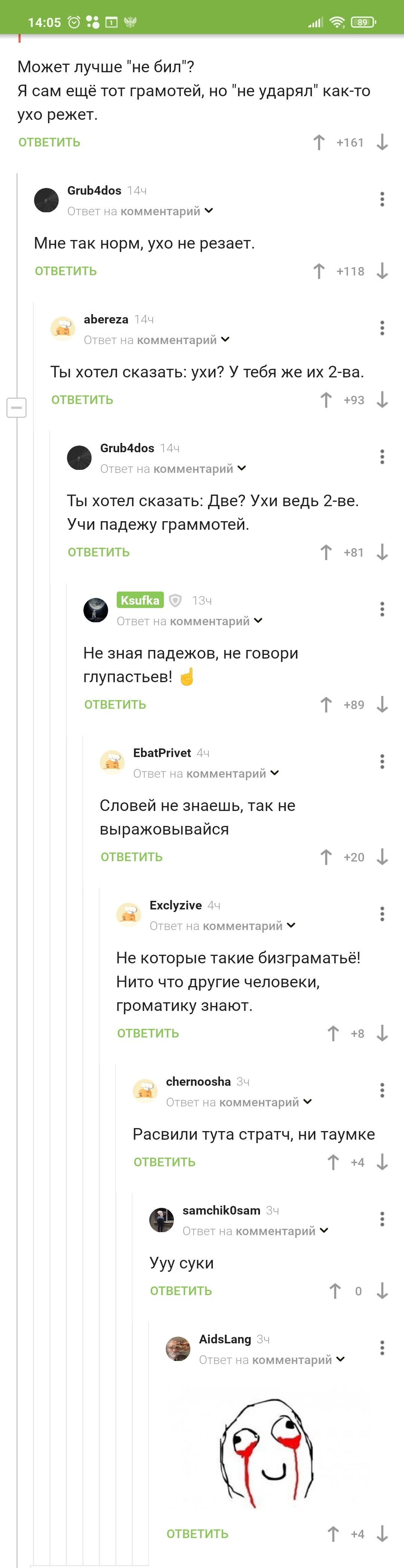
Task: Open the crying-blood meme image from AidsLang
Action: click(x=268, y=1452)
